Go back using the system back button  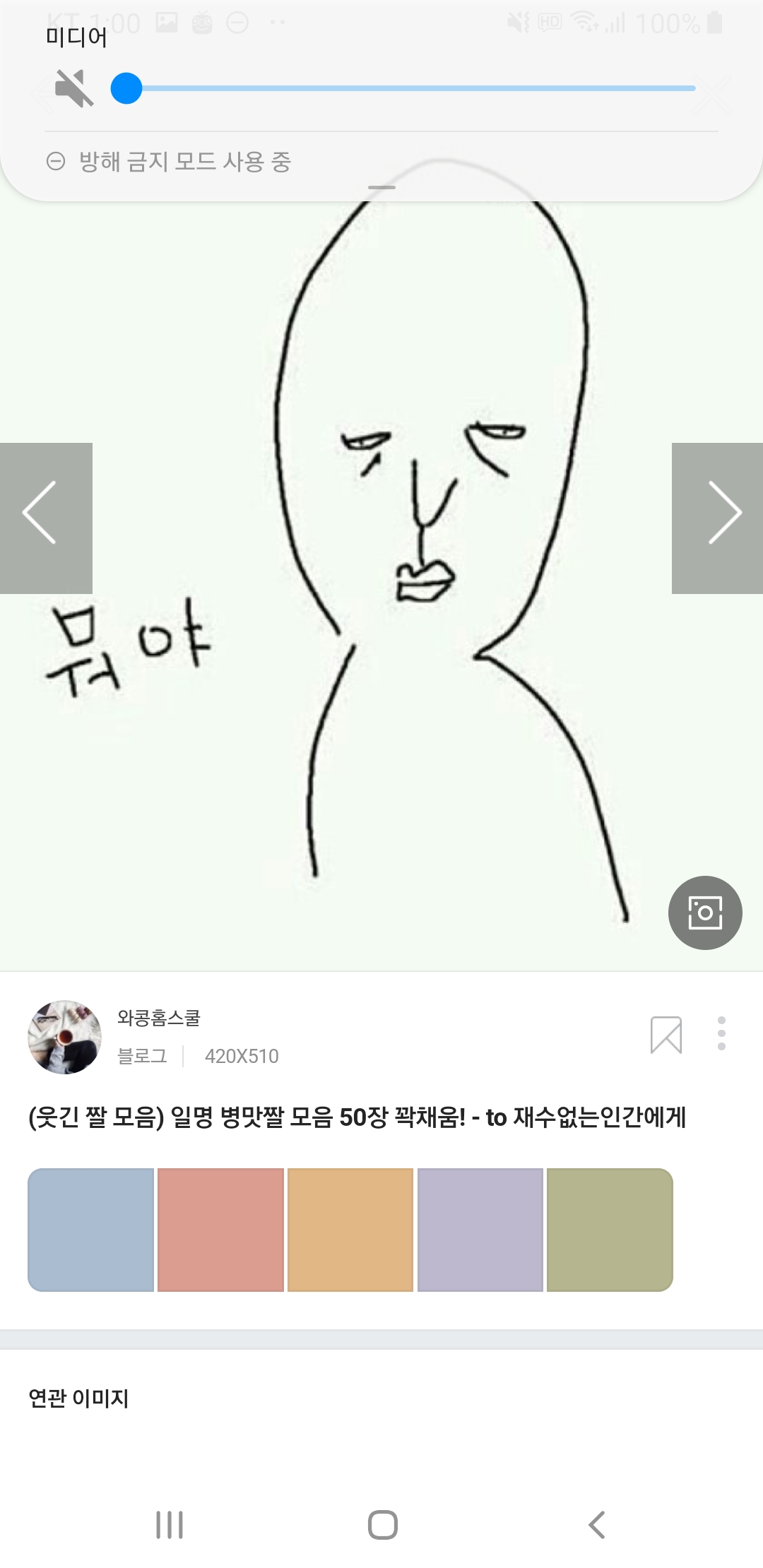click(597, 1524)
